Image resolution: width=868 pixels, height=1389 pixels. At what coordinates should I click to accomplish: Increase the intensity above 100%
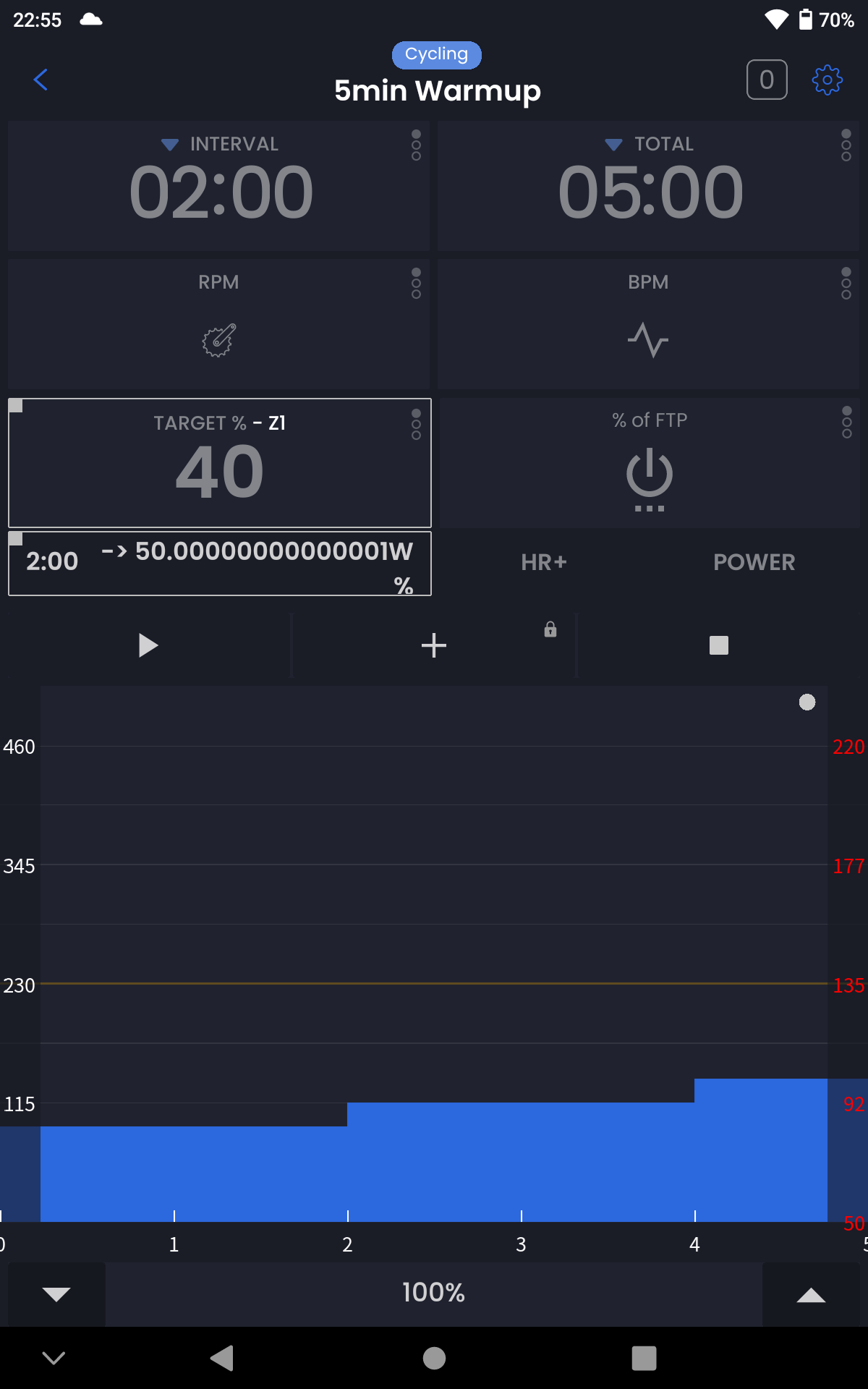pyautogui.click(x=811, y=1294)
